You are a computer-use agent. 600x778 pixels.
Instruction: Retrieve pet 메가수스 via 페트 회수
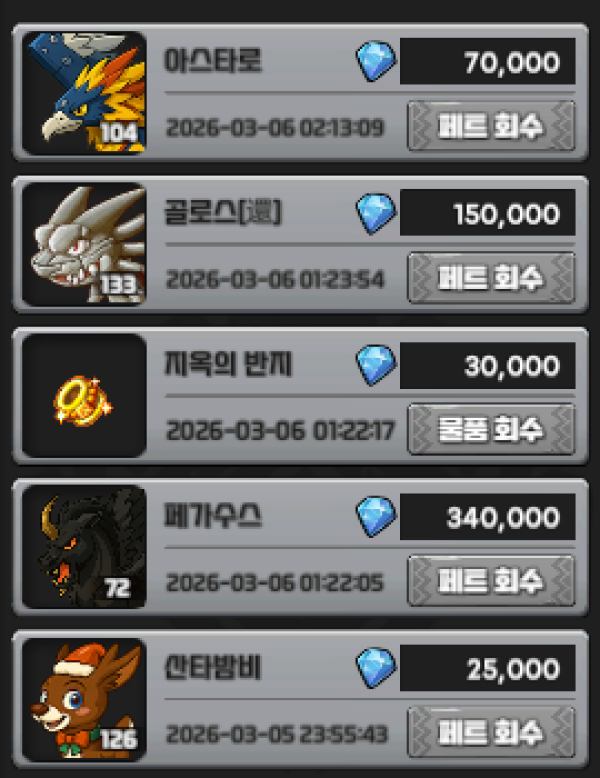pos(491,581)
